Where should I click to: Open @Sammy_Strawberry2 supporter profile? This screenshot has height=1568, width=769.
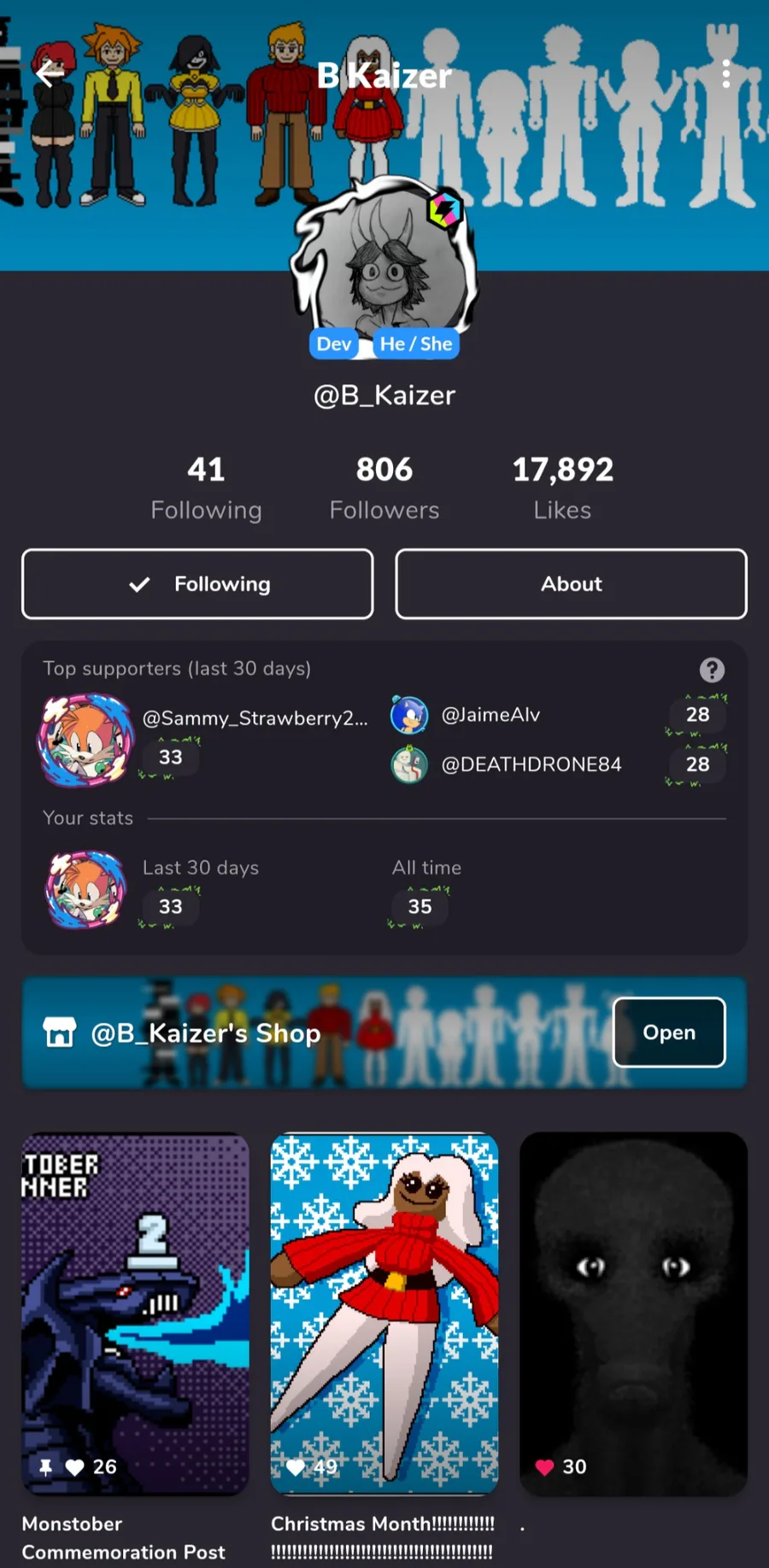pyautogui.click(x=255, y=718)
